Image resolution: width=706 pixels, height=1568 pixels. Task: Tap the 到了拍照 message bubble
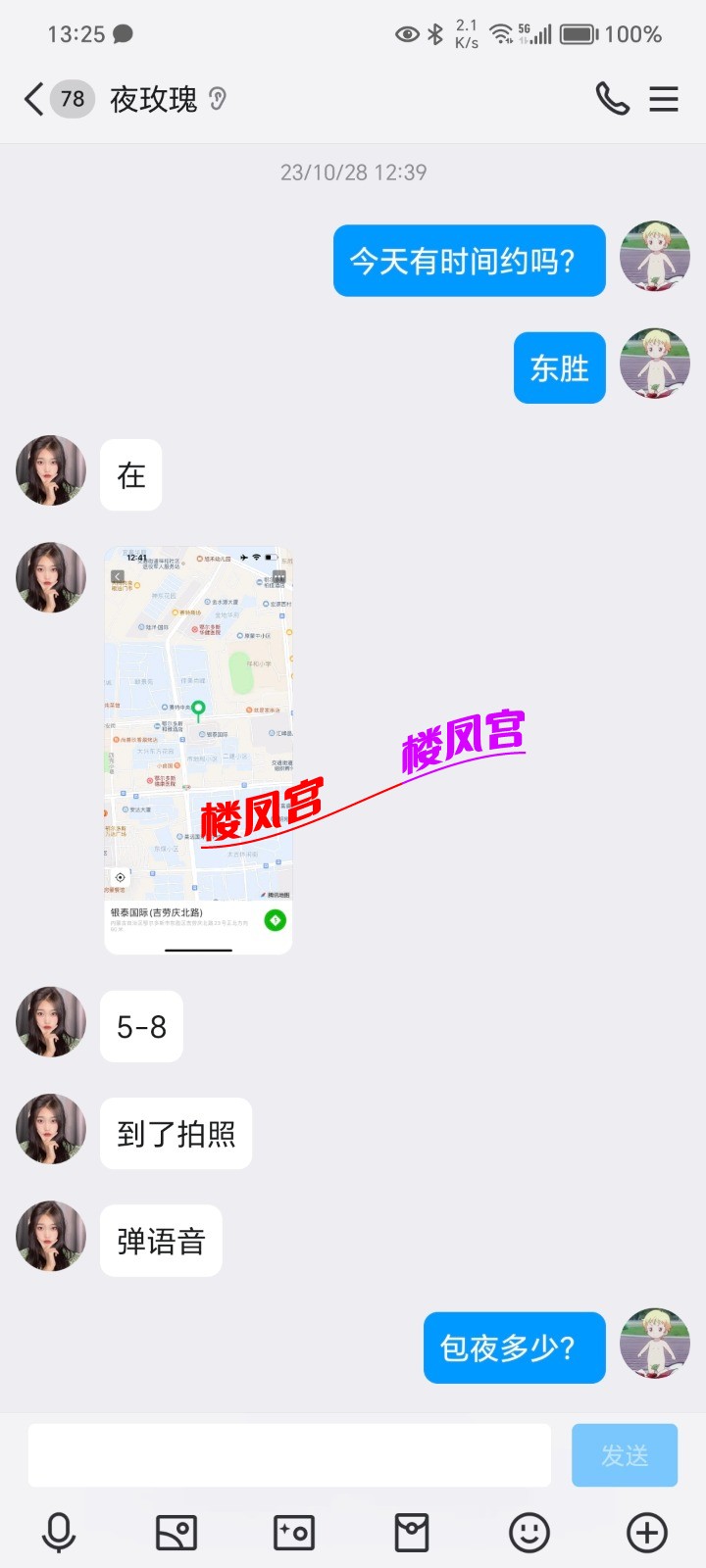(x=176, y=1134)
